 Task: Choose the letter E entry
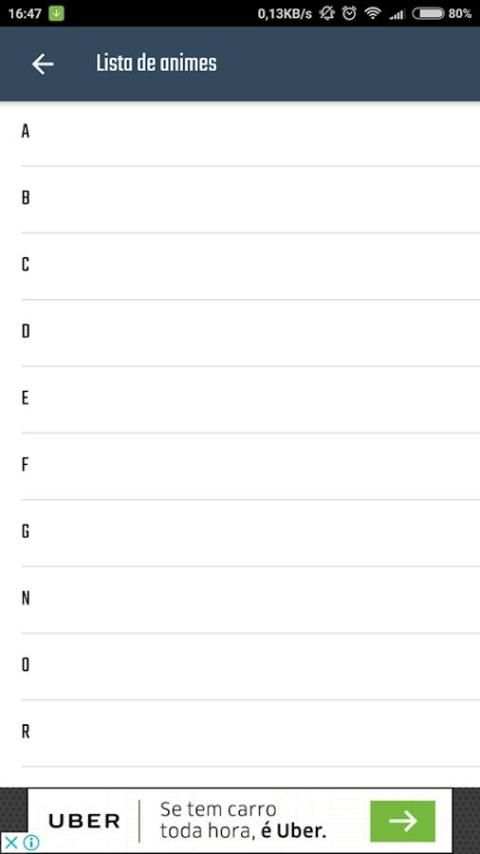[240, 400]
